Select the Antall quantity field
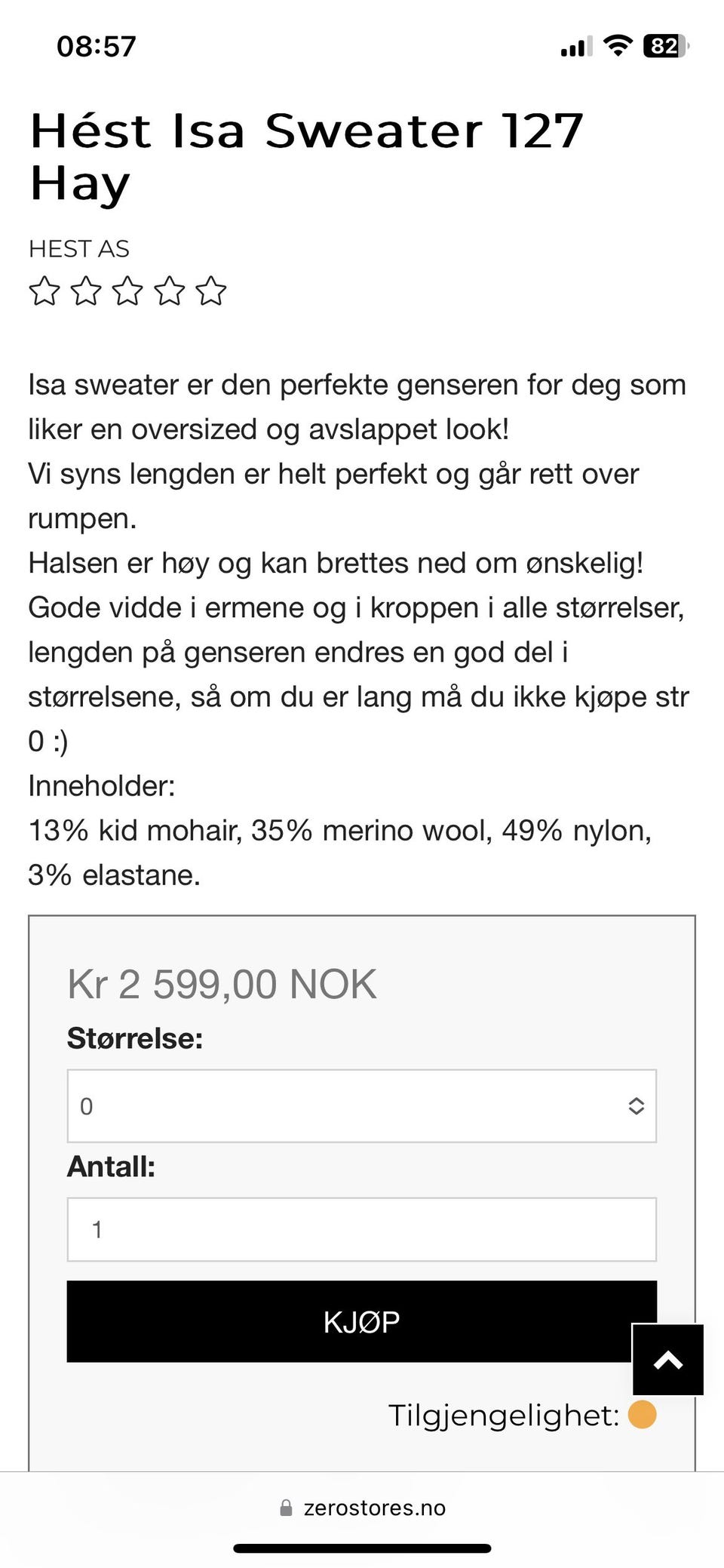 tap(362, 1228)
